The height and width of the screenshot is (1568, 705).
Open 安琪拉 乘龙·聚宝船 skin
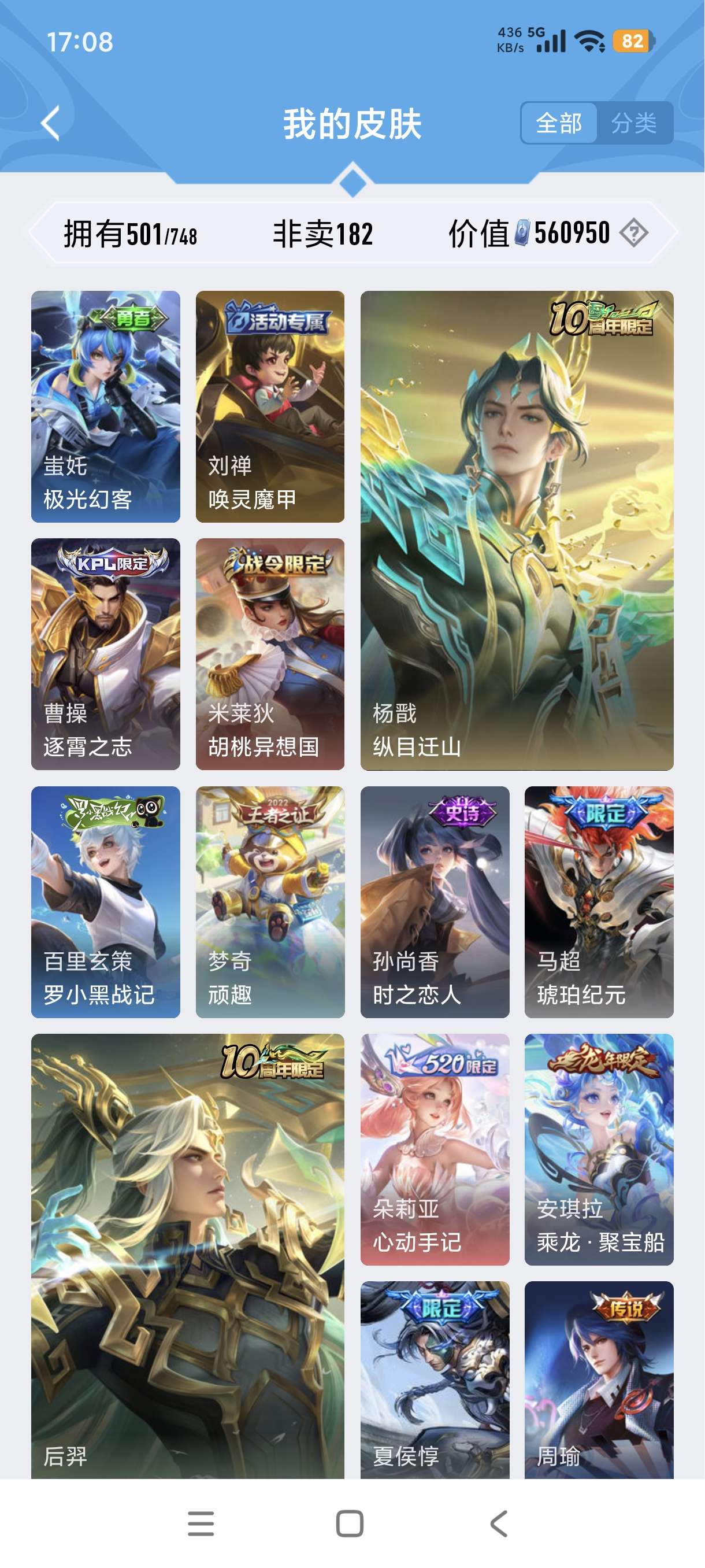pyautogui.click(x=599, y=1150)
